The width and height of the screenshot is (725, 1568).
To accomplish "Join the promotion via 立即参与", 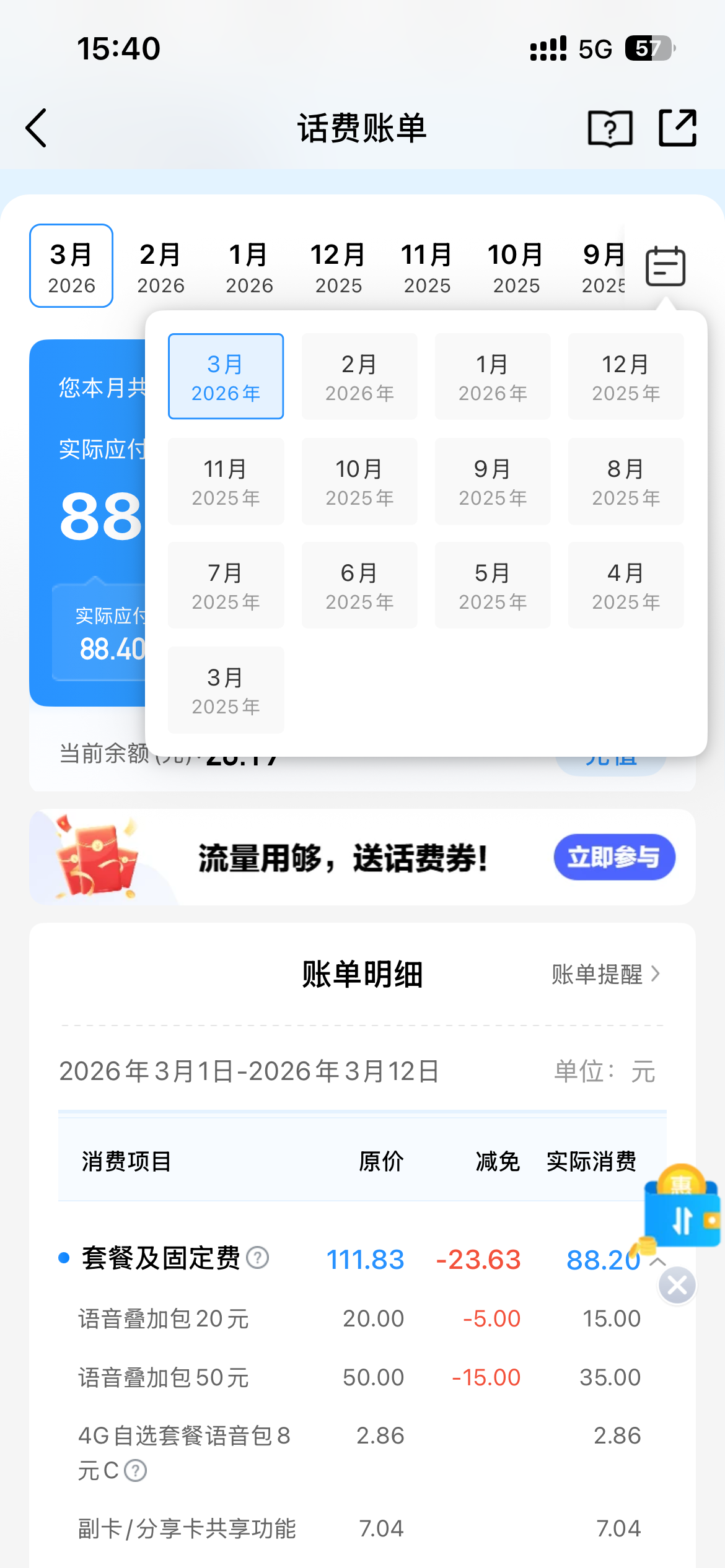I will 614,857.
